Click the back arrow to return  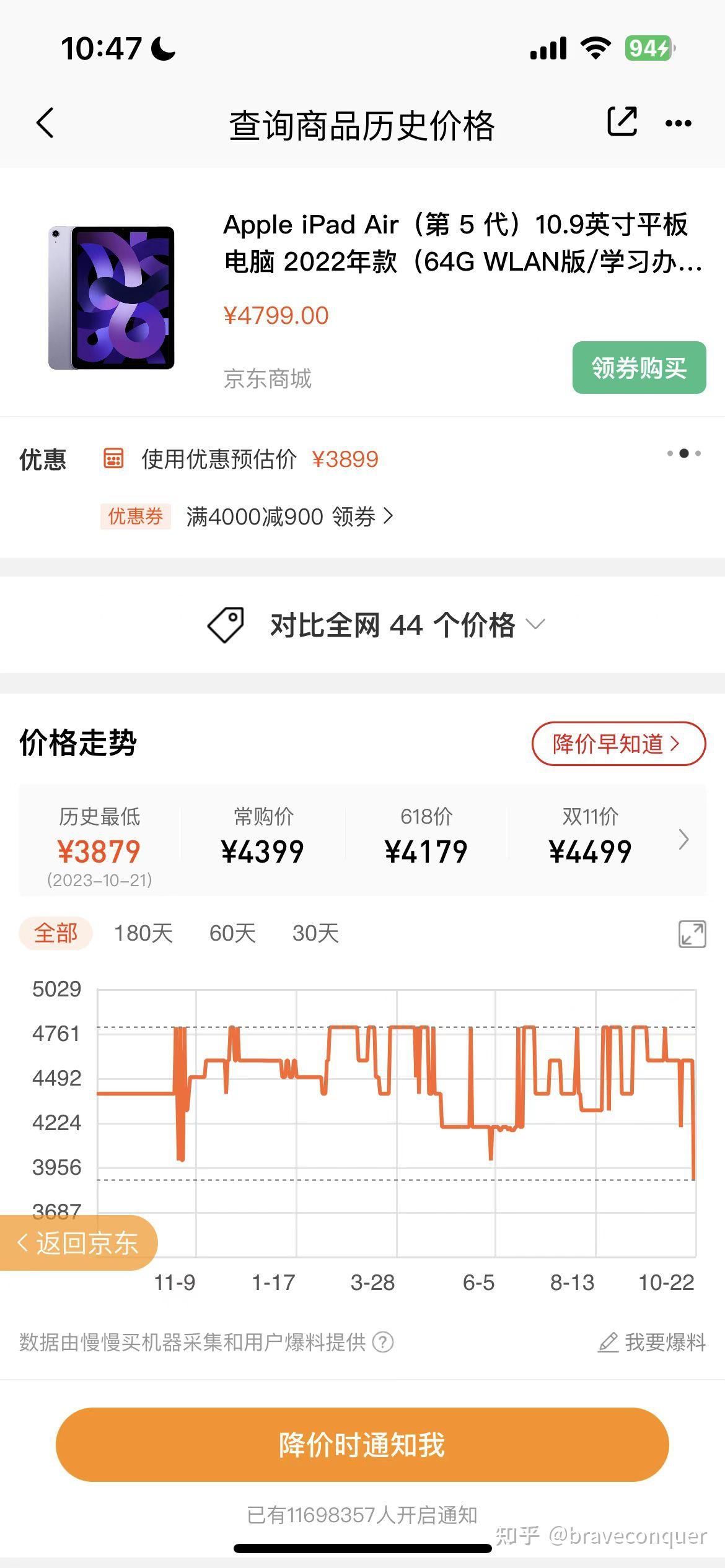[45, 122]
